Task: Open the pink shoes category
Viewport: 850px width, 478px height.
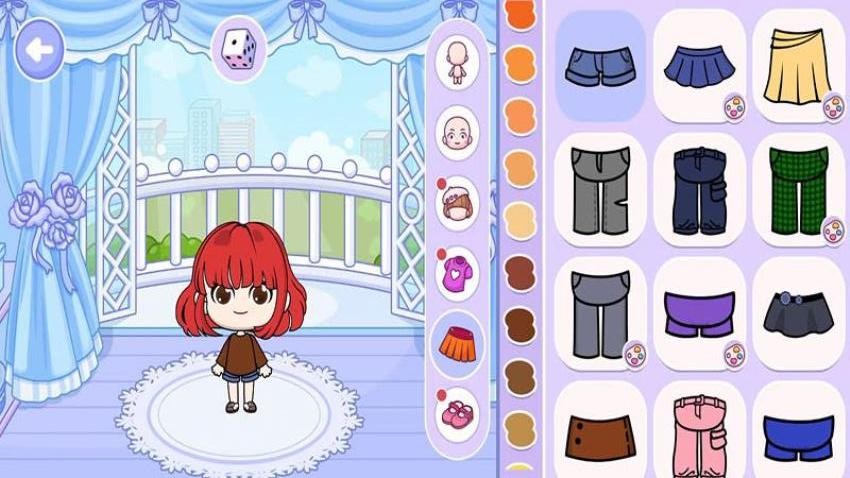Action: pos(457,410)
